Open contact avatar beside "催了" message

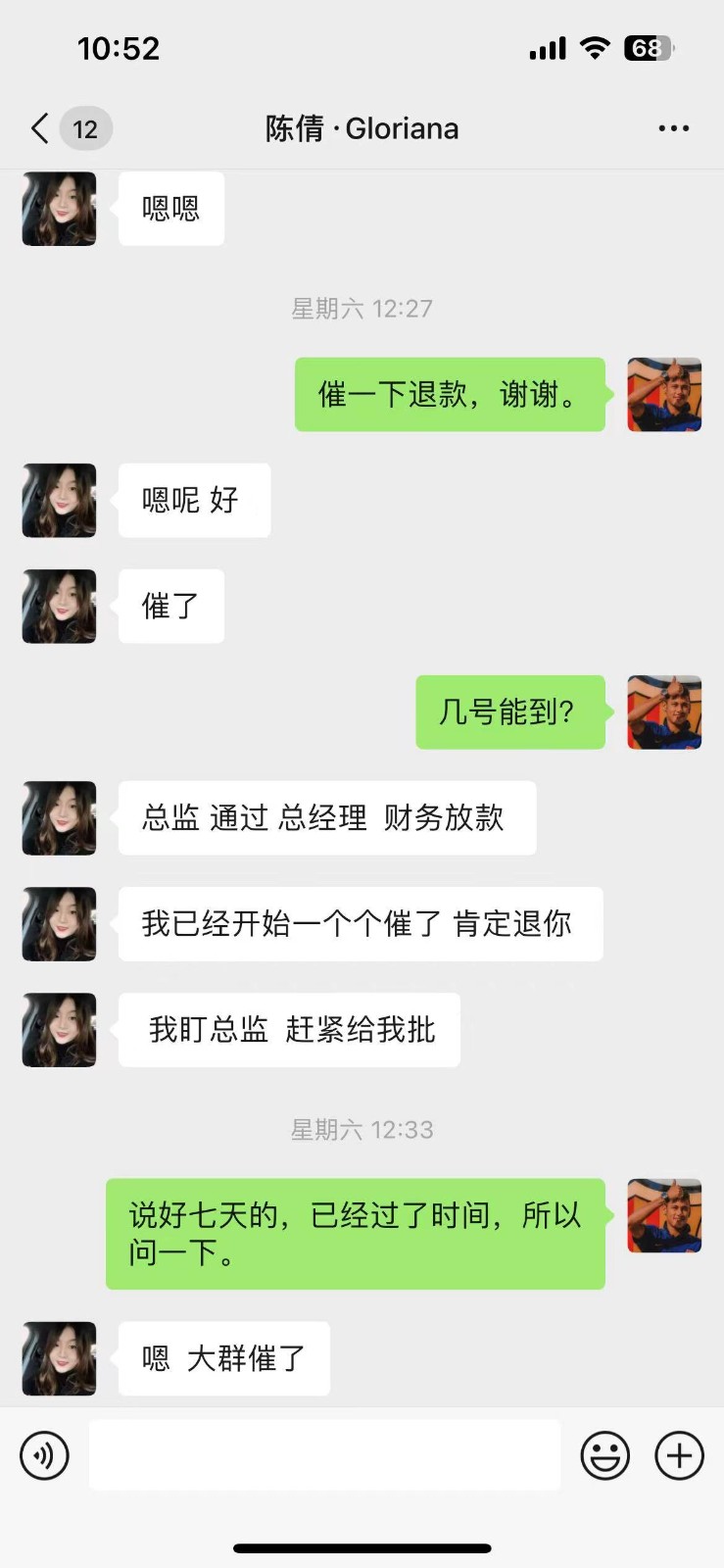point(60,607)
